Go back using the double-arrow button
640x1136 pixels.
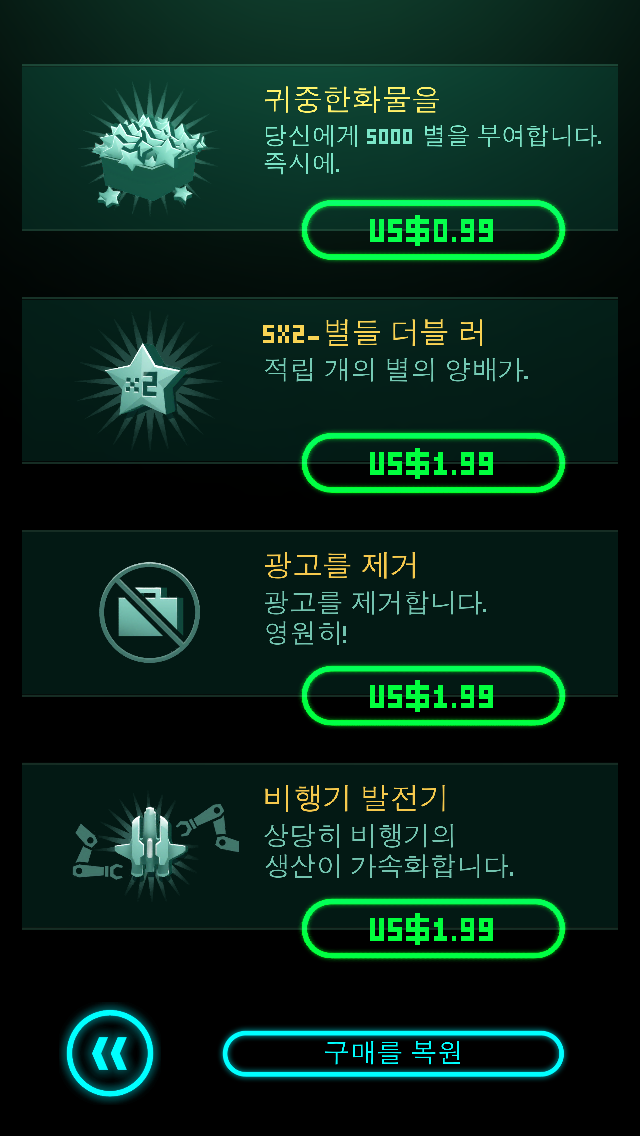point(110,1053)
